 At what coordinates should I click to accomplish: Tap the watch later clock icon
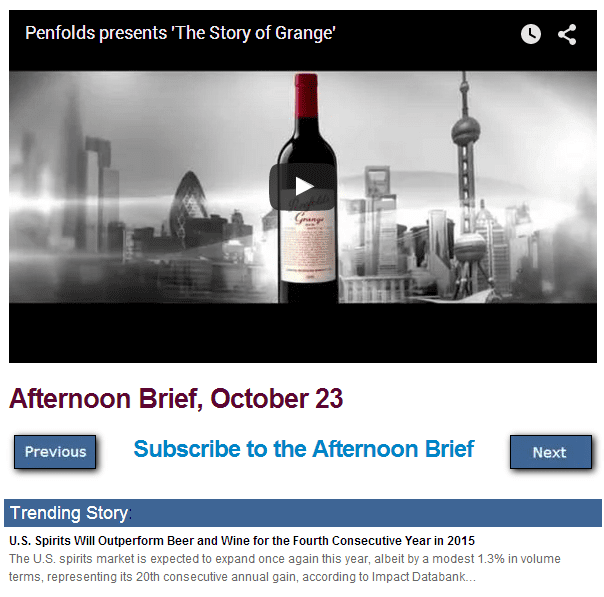[x=531, y=34]
